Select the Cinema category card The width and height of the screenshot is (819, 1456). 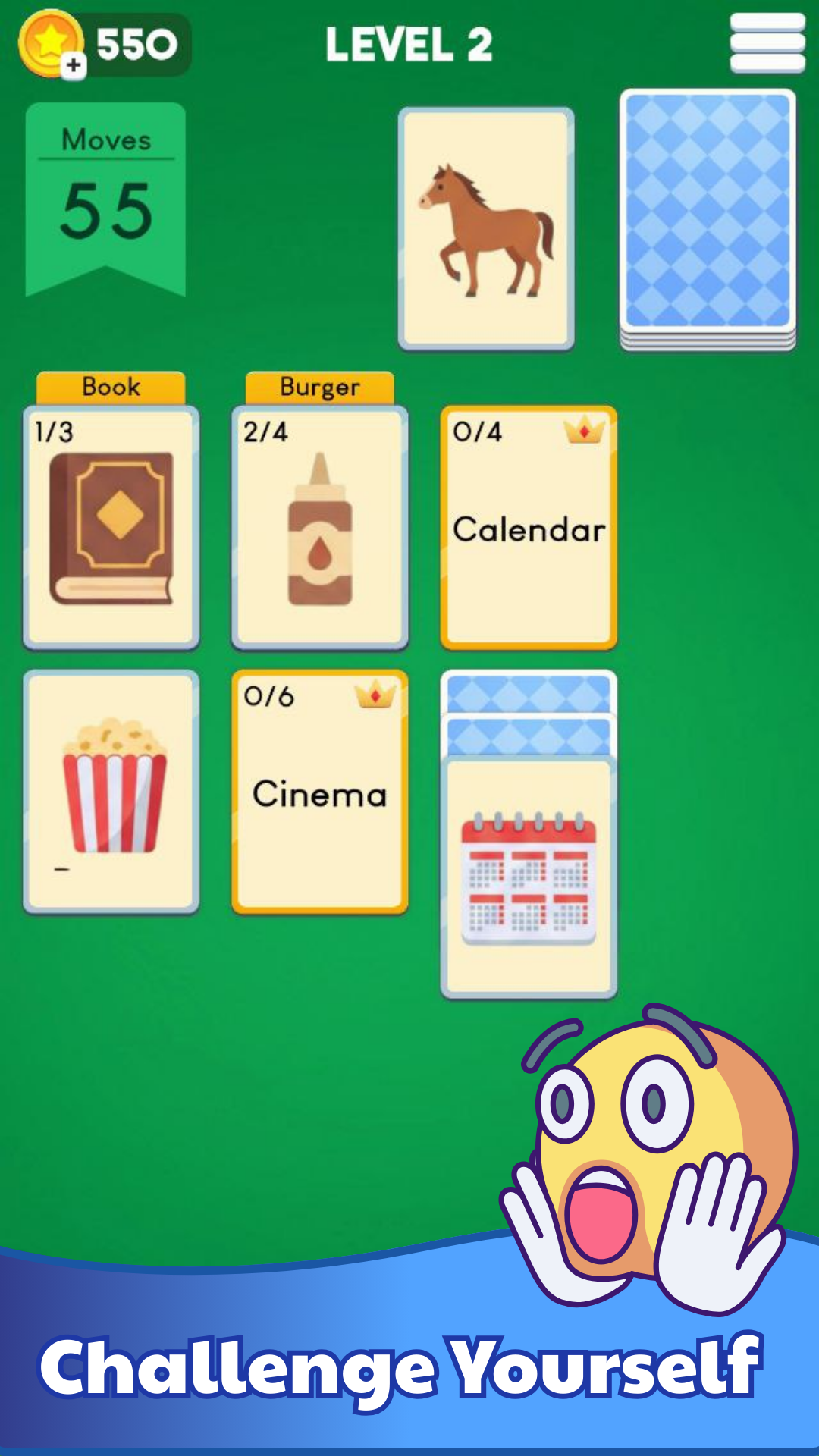coord(320,791)
